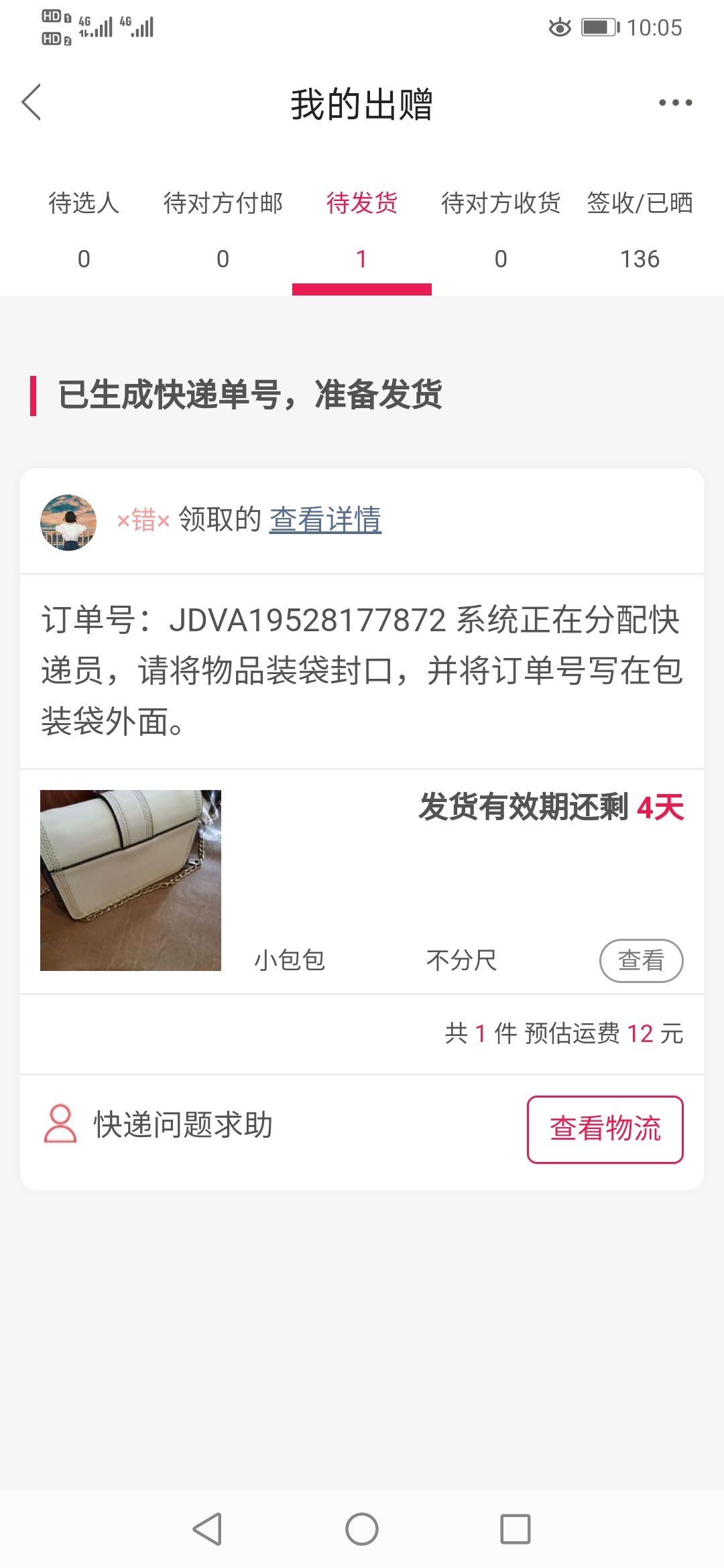724x1568 pixels.
Task: Open the recipient's avatar profile
Action: point(68,522)
